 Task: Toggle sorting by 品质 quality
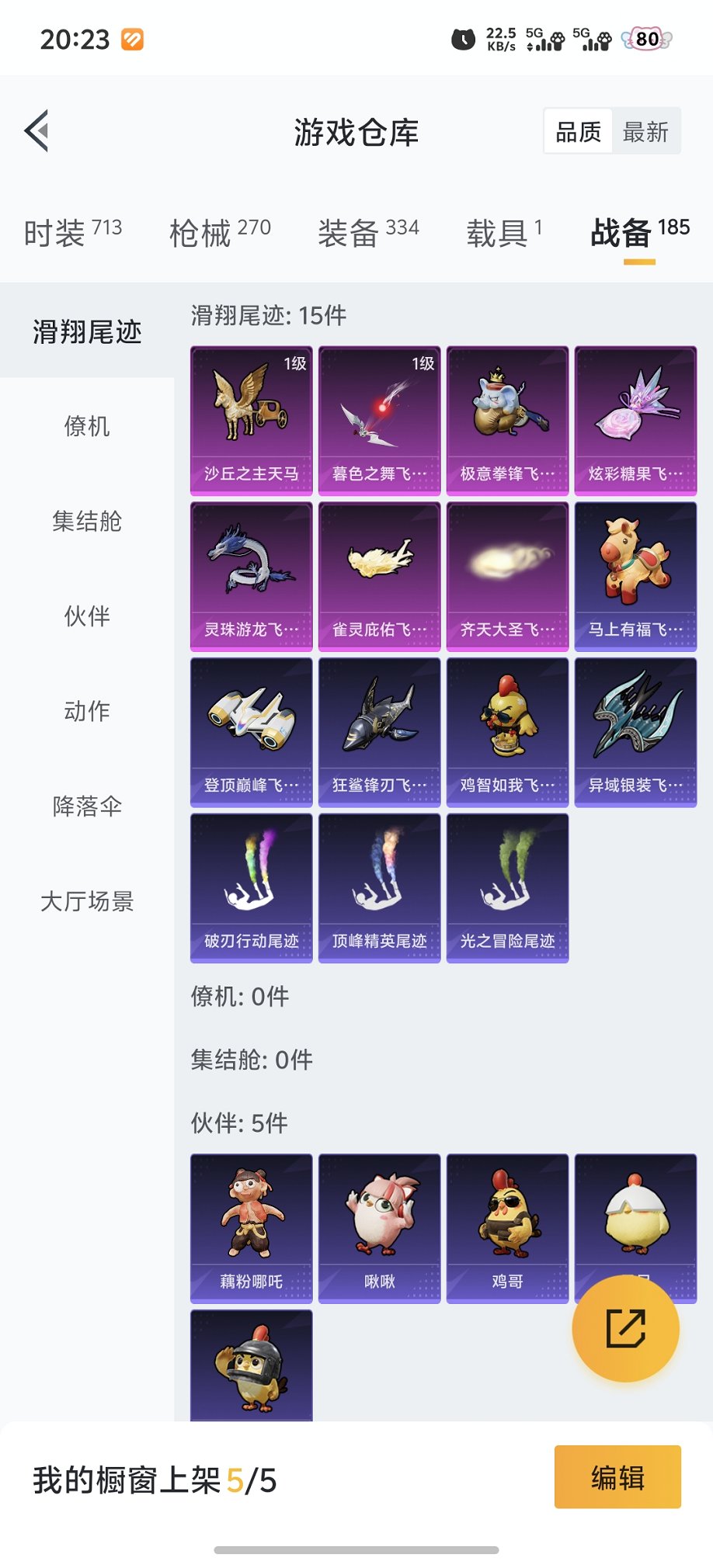coord(576,130)
